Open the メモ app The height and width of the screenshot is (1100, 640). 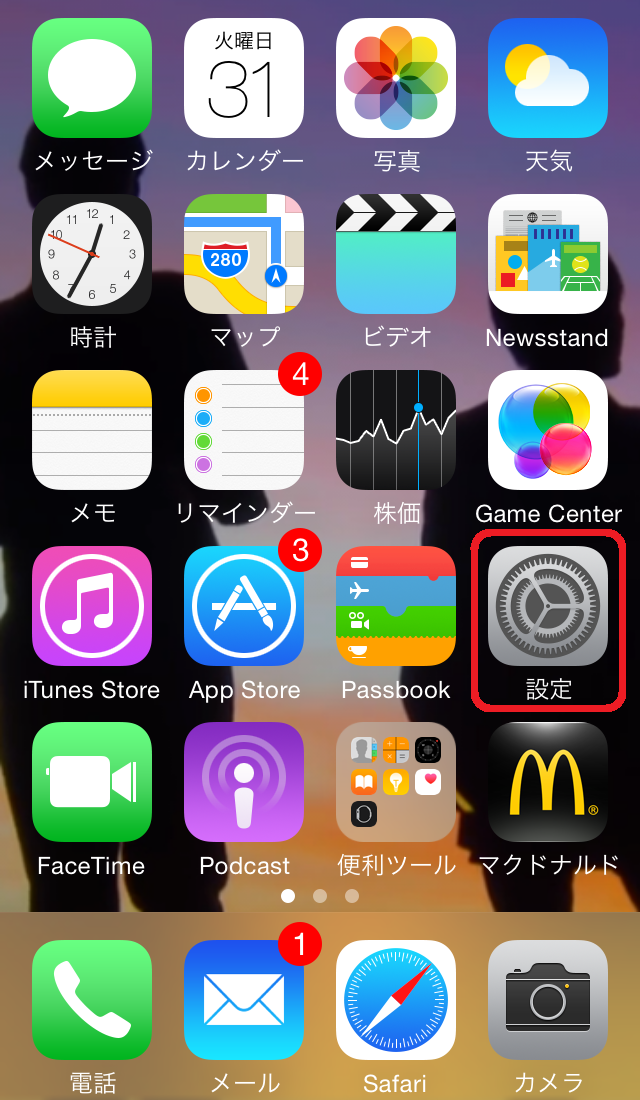92,430
